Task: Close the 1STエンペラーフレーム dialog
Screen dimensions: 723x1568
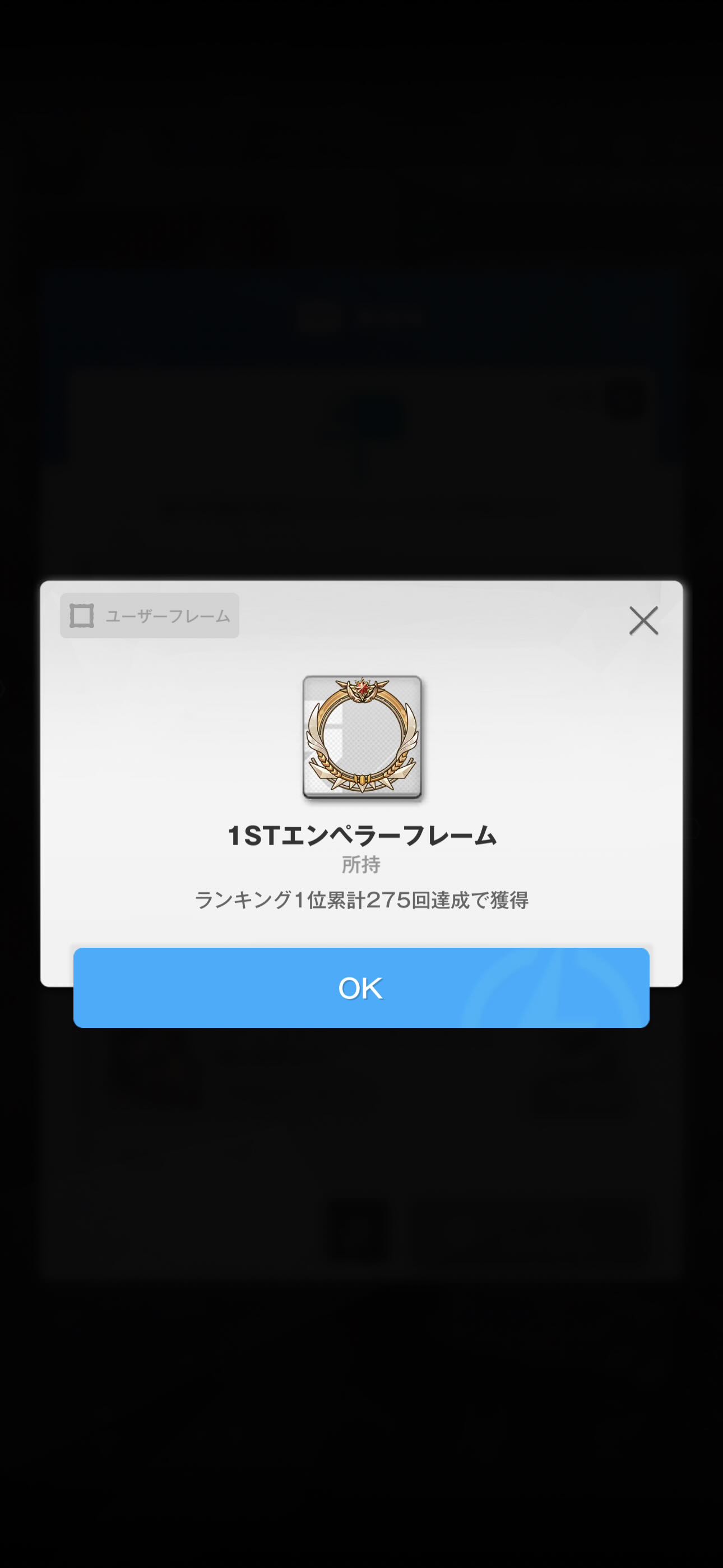Action: pyautogui.click(x=643, y=620)
